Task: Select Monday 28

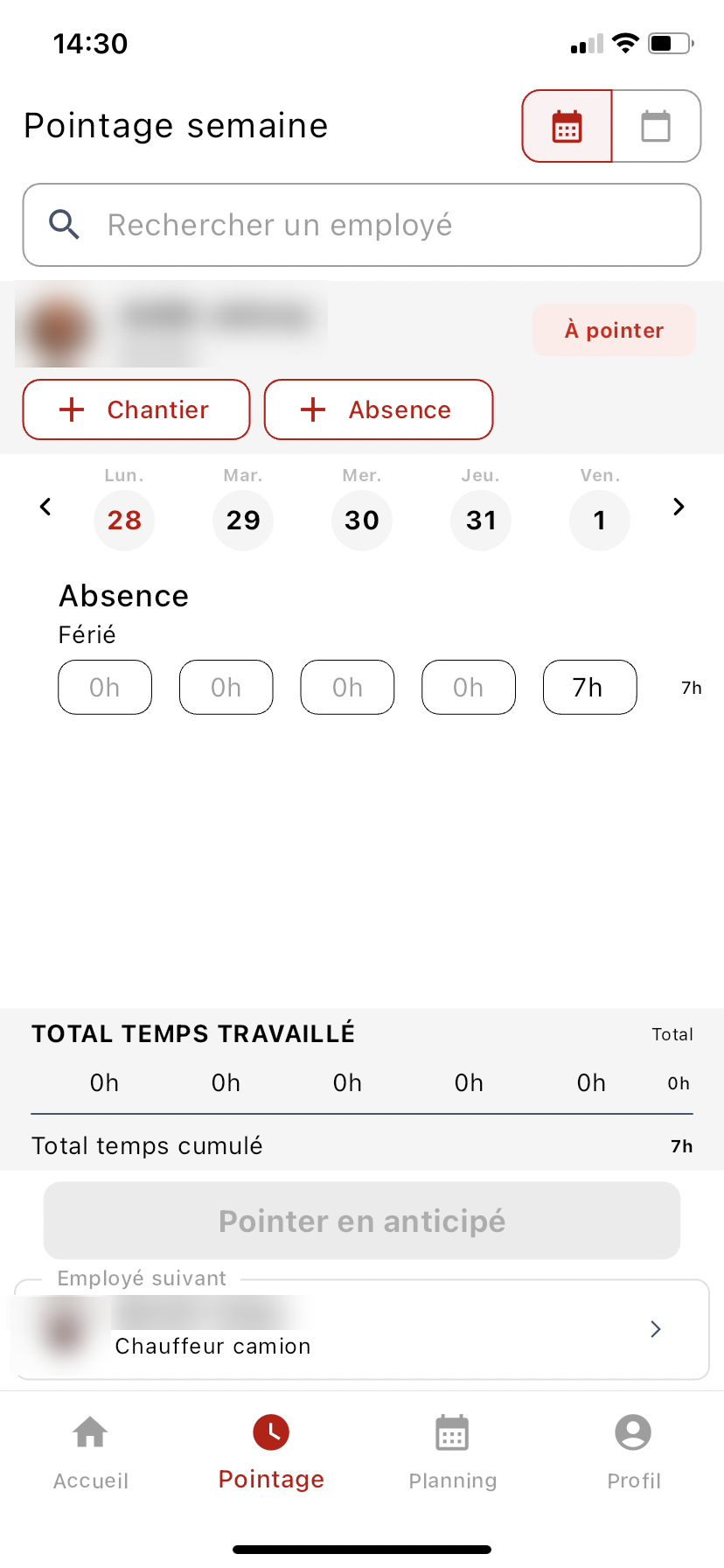Action: click(x=124, y=520)
